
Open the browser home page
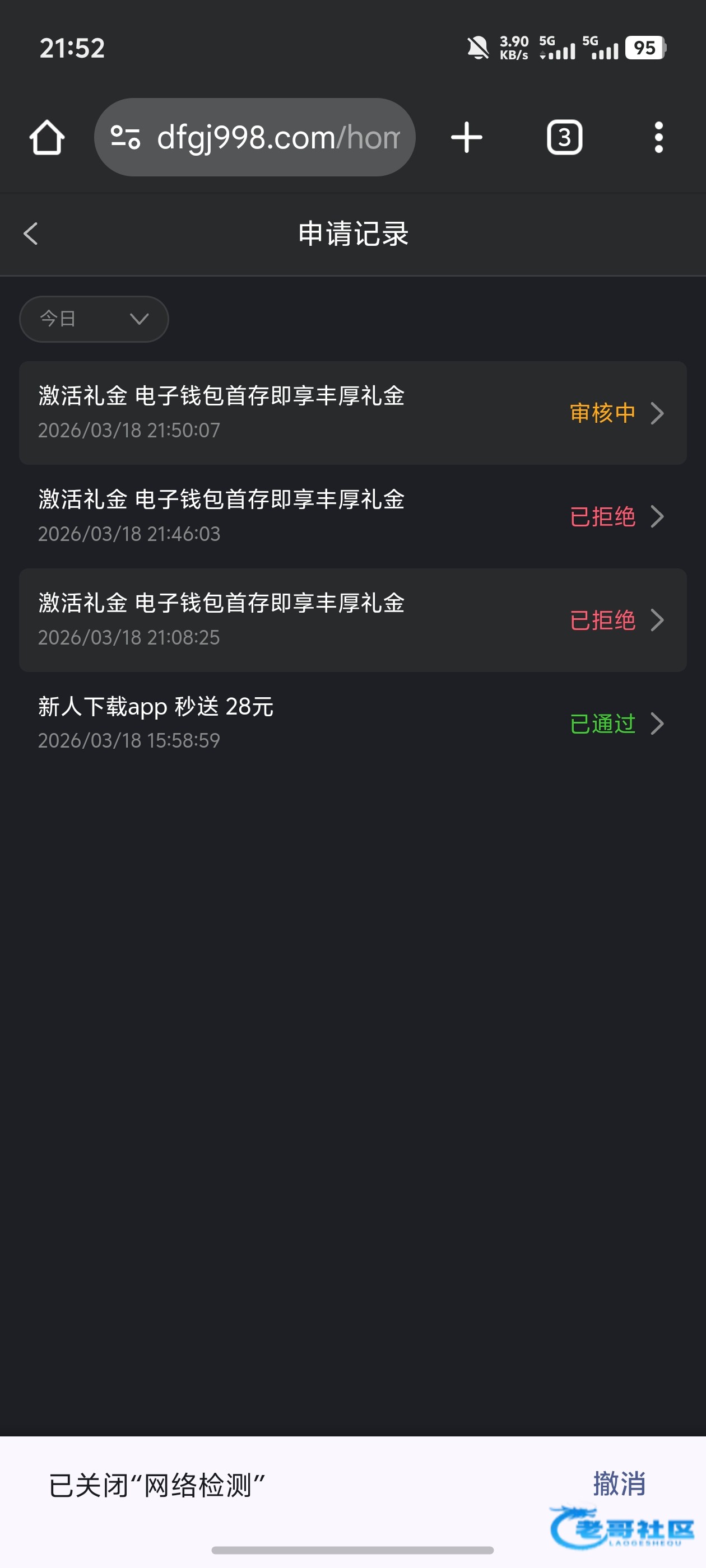pos(47,138)
